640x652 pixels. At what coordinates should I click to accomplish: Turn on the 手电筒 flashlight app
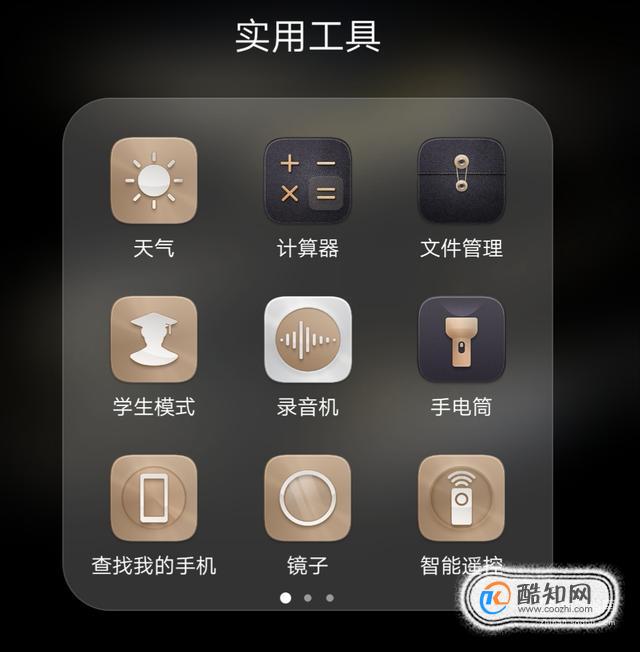click(461, 340)
